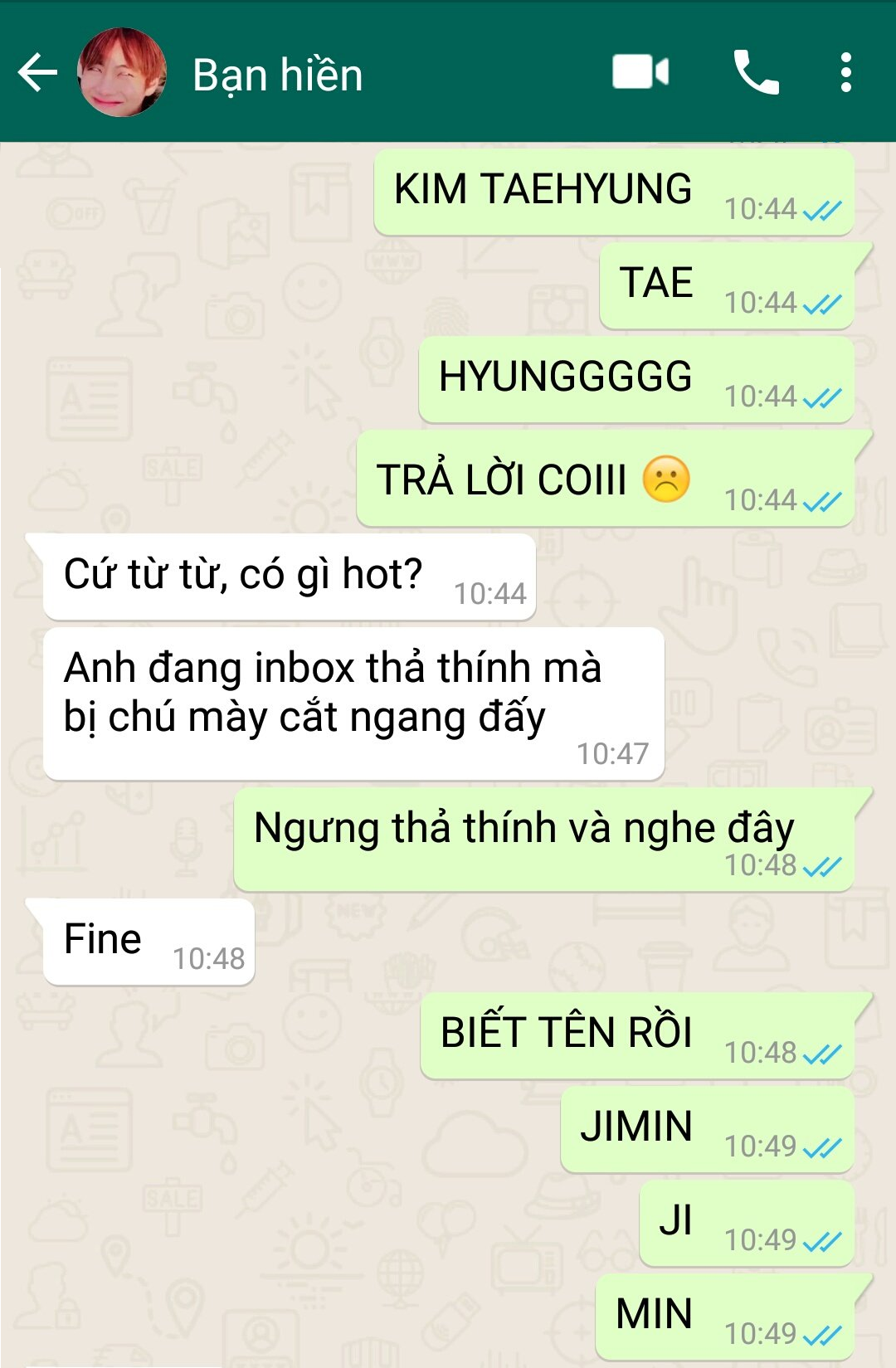
Task: Open contact info for Bạn hiền
Action: (x=277, y=75)
